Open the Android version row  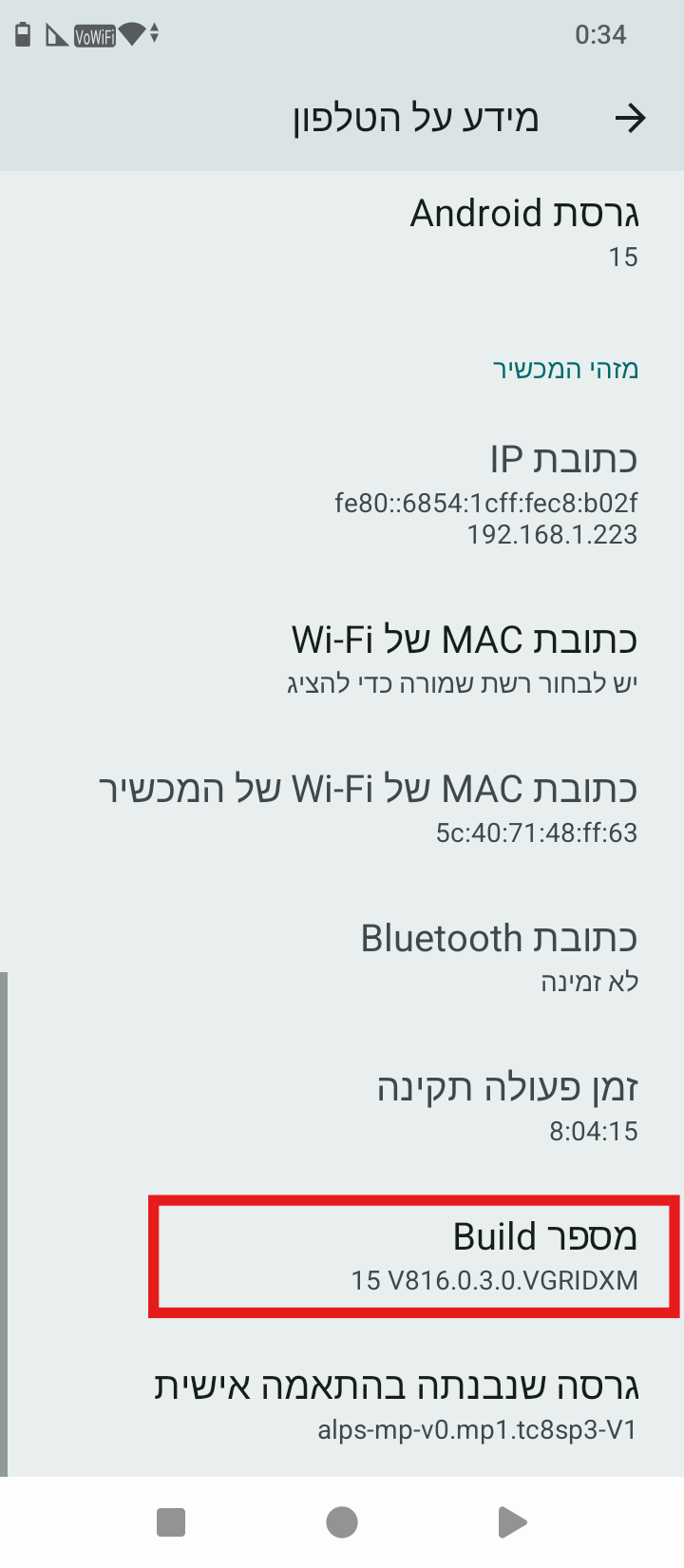click(342, 234)
